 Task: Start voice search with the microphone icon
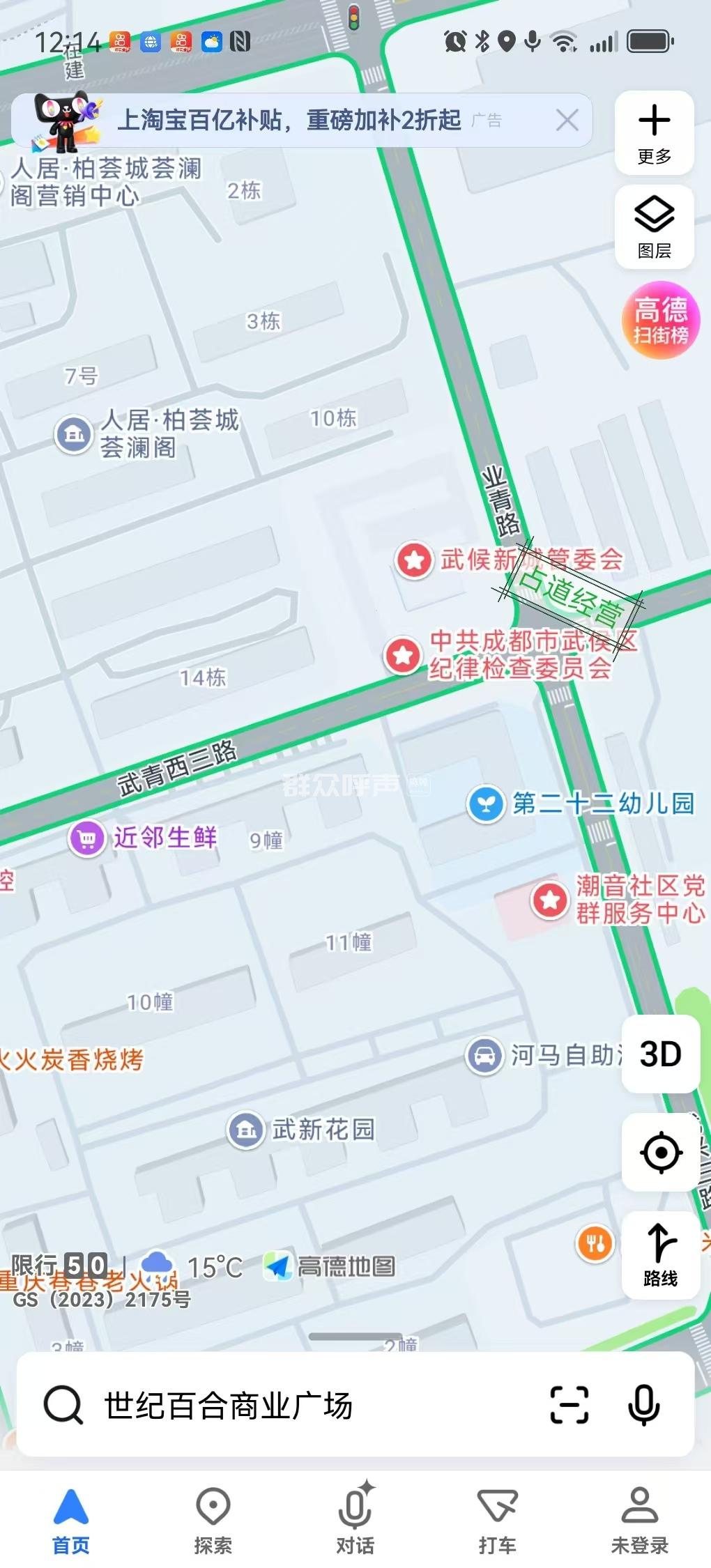[644, 1405]
